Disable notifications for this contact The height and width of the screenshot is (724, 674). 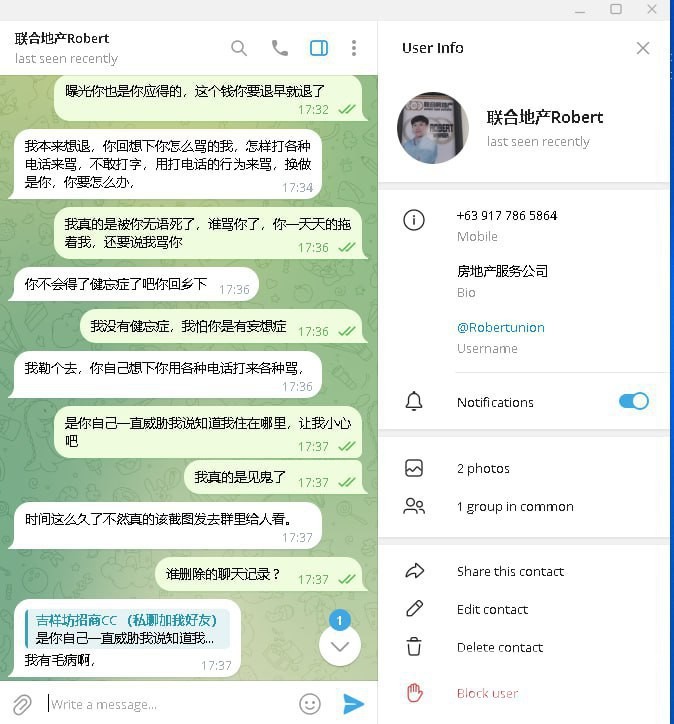633,402
